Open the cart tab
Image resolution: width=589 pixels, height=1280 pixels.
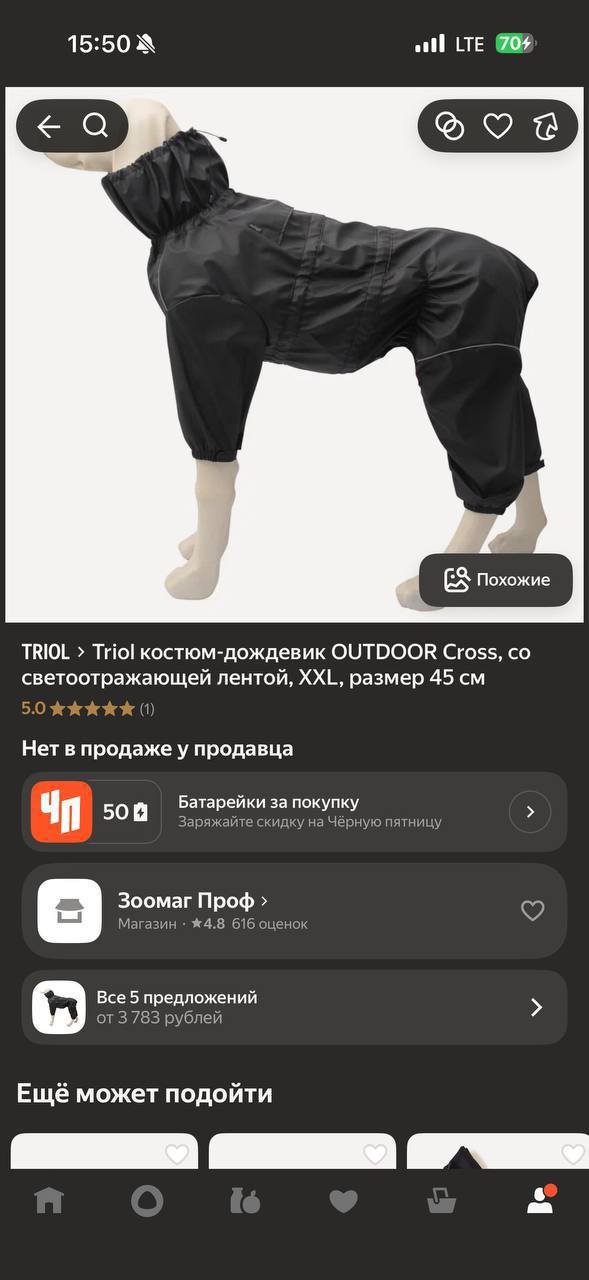441,1201
